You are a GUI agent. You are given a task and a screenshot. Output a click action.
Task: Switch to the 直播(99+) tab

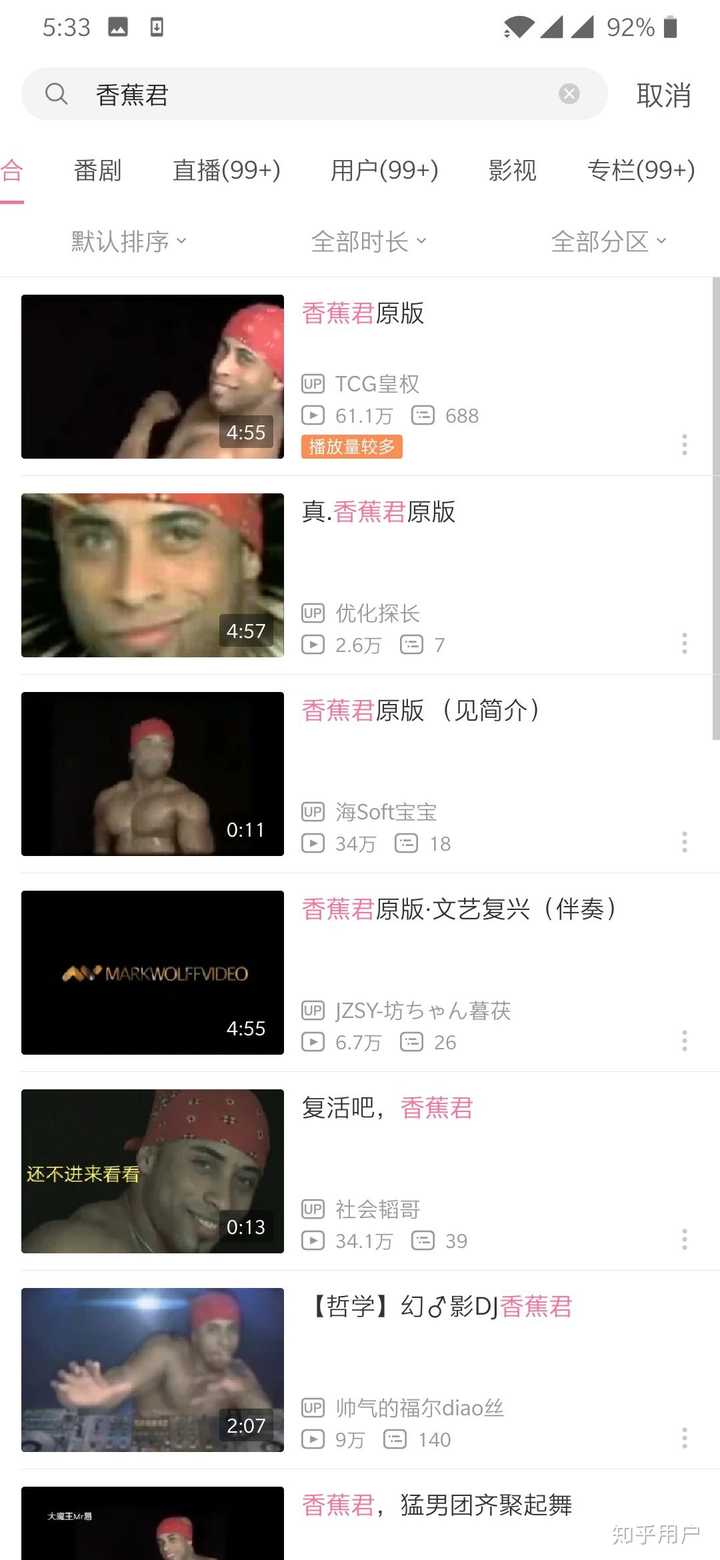(x=227, y=171)
